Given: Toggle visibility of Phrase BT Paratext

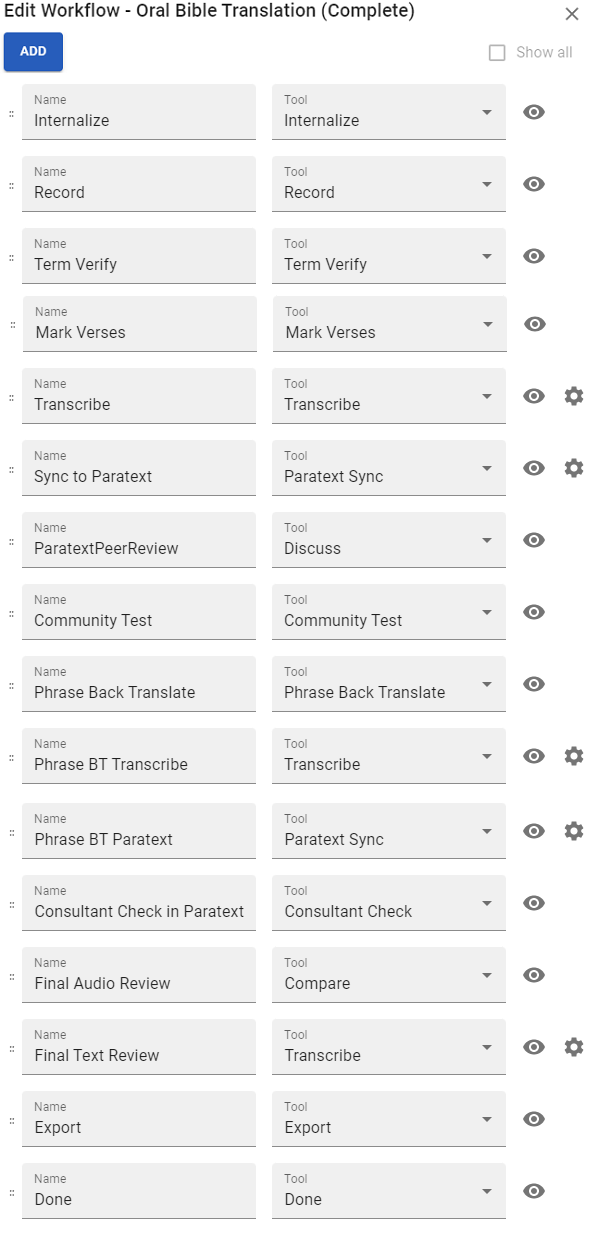Looking at the screenshot, I should (534, 831).
